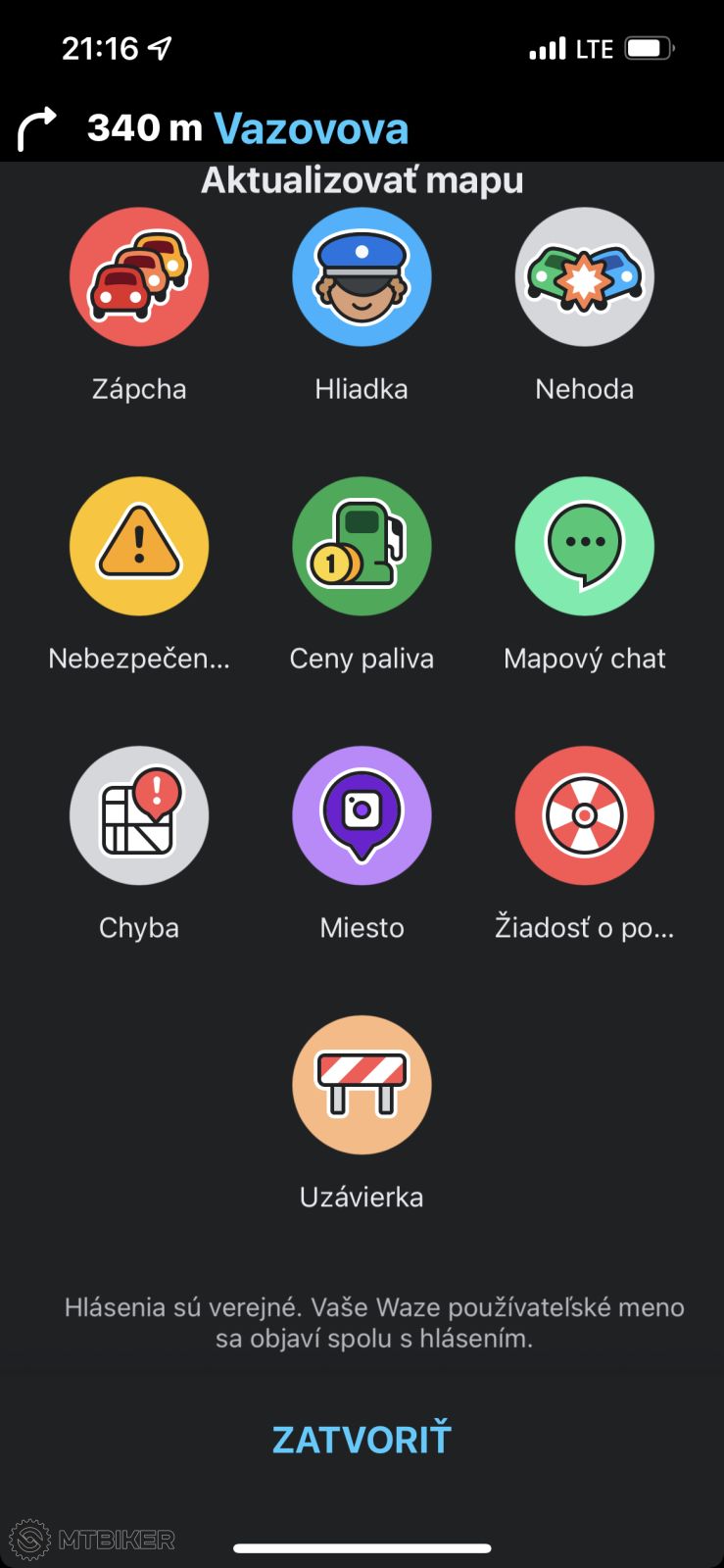Report police via Hliadka

362,277
